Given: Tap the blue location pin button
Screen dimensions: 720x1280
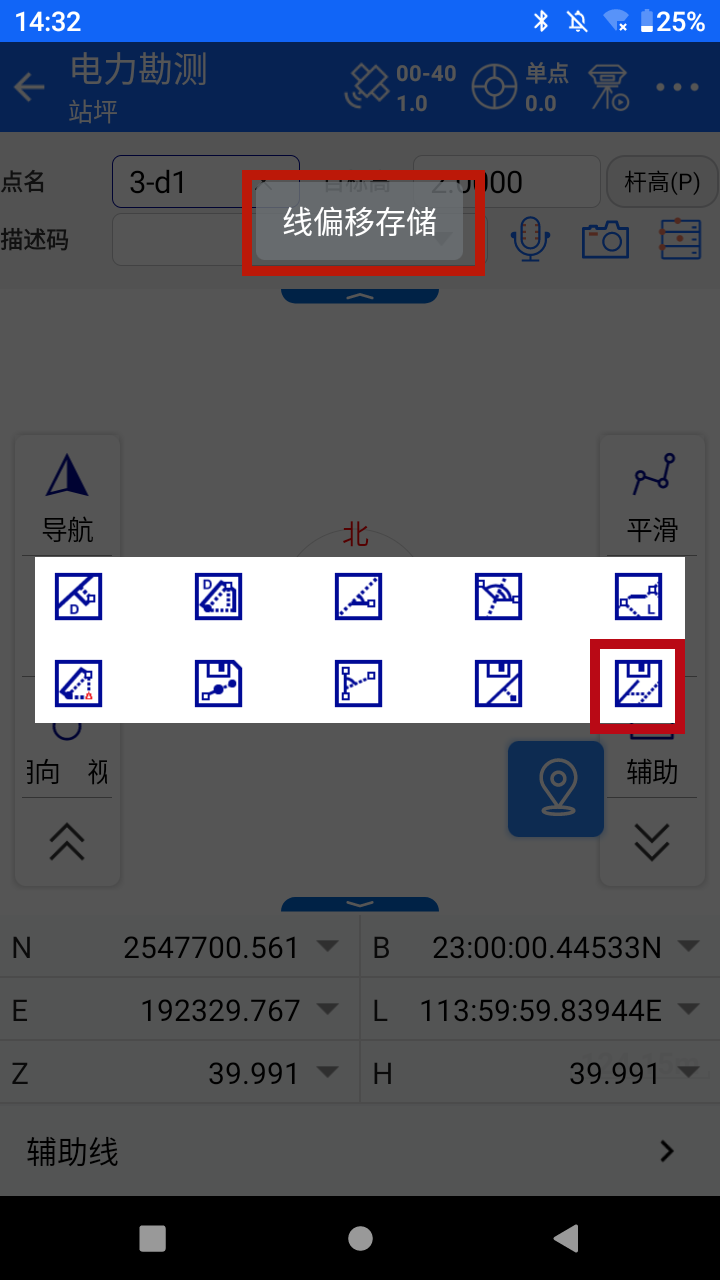Looking at the screenshot, I should [x=556, y=789].
